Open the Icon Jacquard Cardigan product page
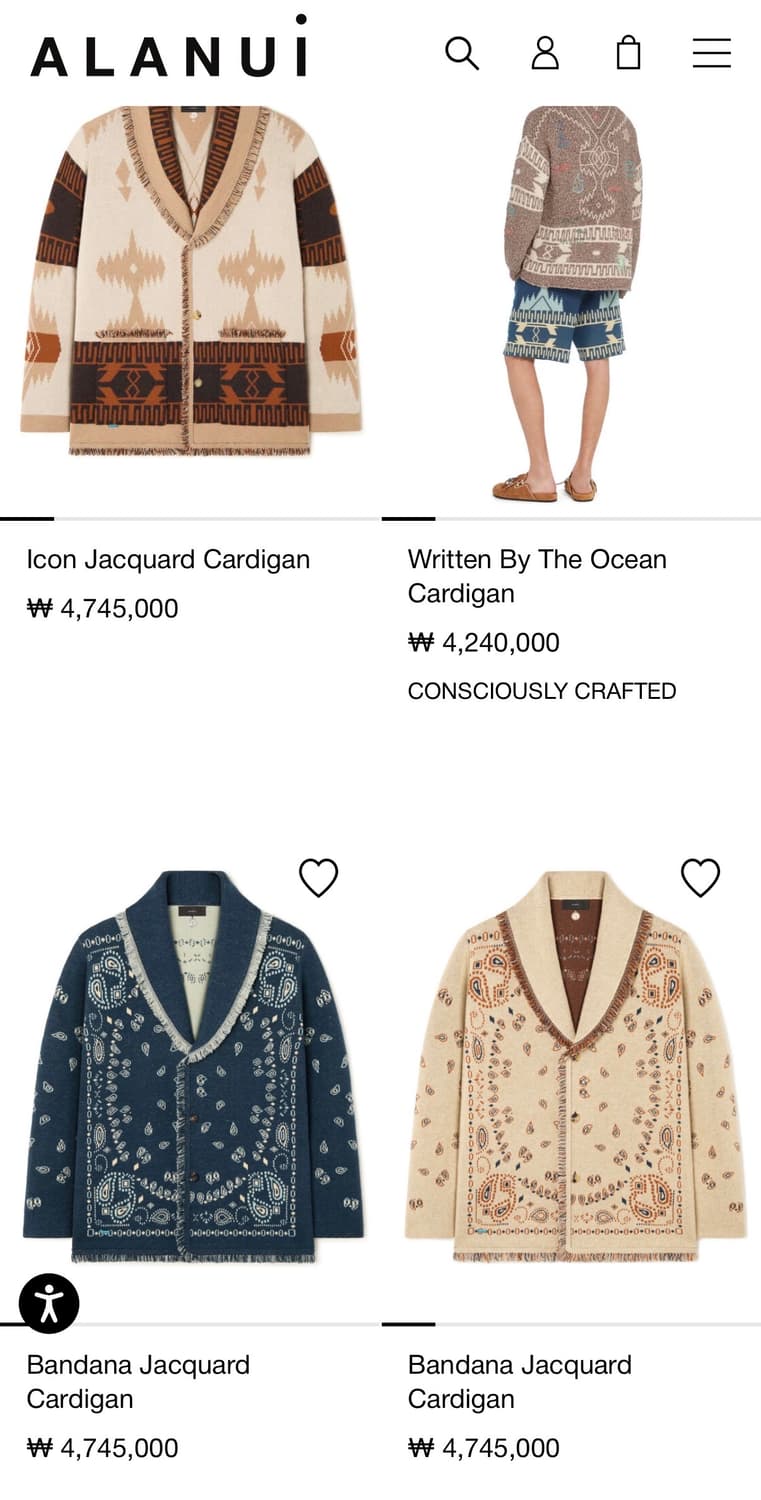The height and width of the screenshot is (1500, 761). [169, 559]
